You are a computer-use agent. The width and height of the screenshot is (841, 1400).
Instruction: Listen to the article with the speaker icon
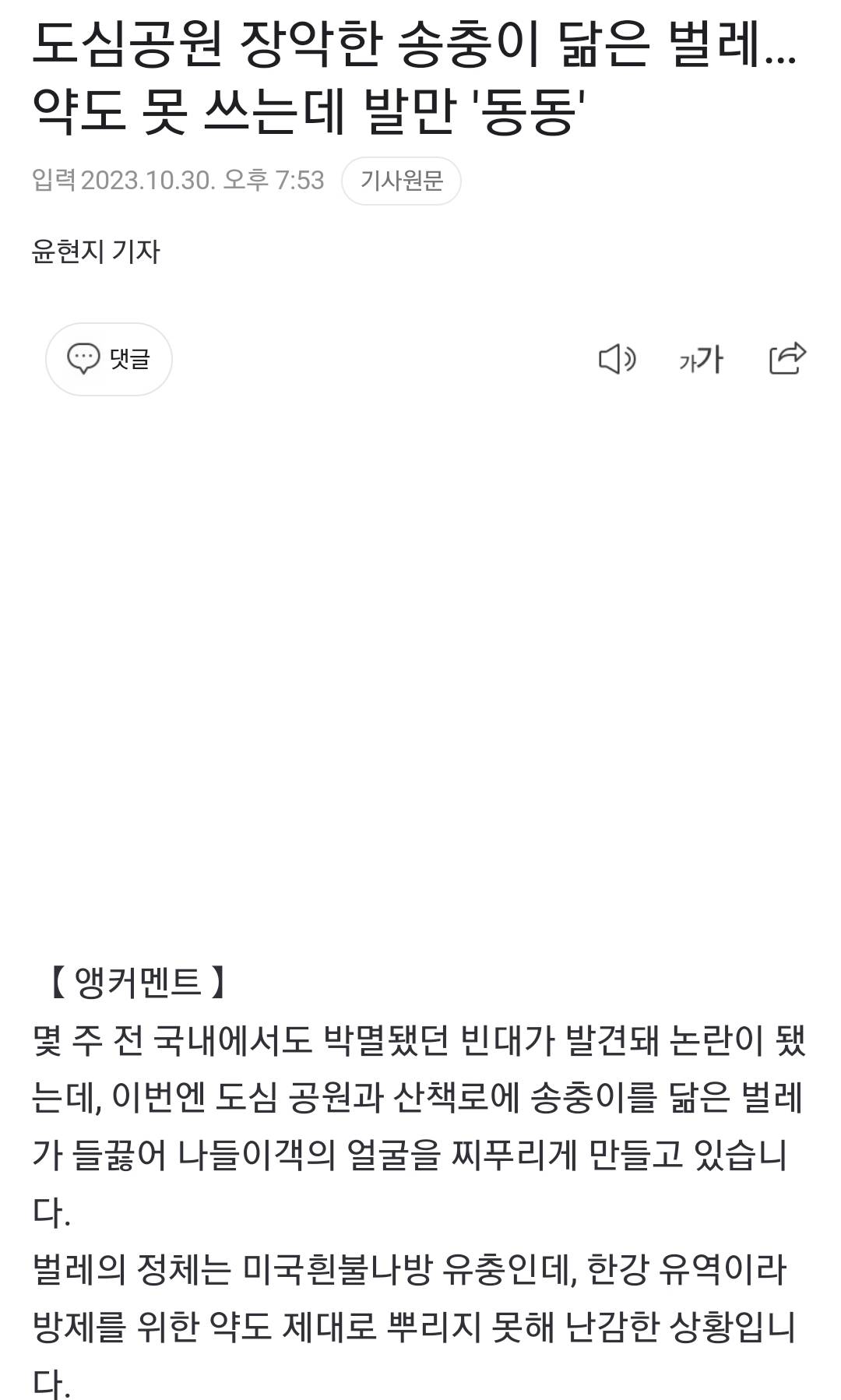[x=617, y=359]
